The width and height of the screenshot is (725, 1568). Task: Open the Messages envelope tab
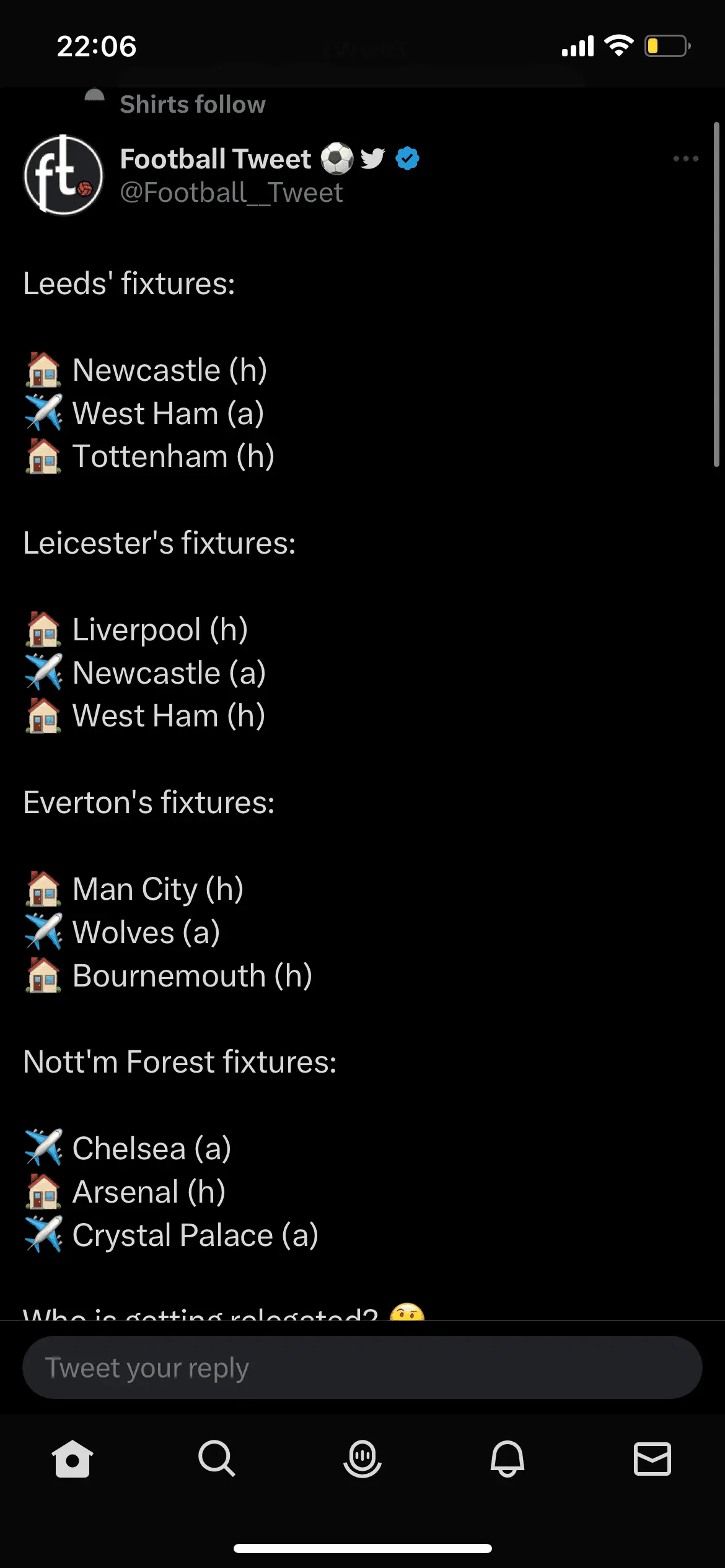pos(652,1458)
